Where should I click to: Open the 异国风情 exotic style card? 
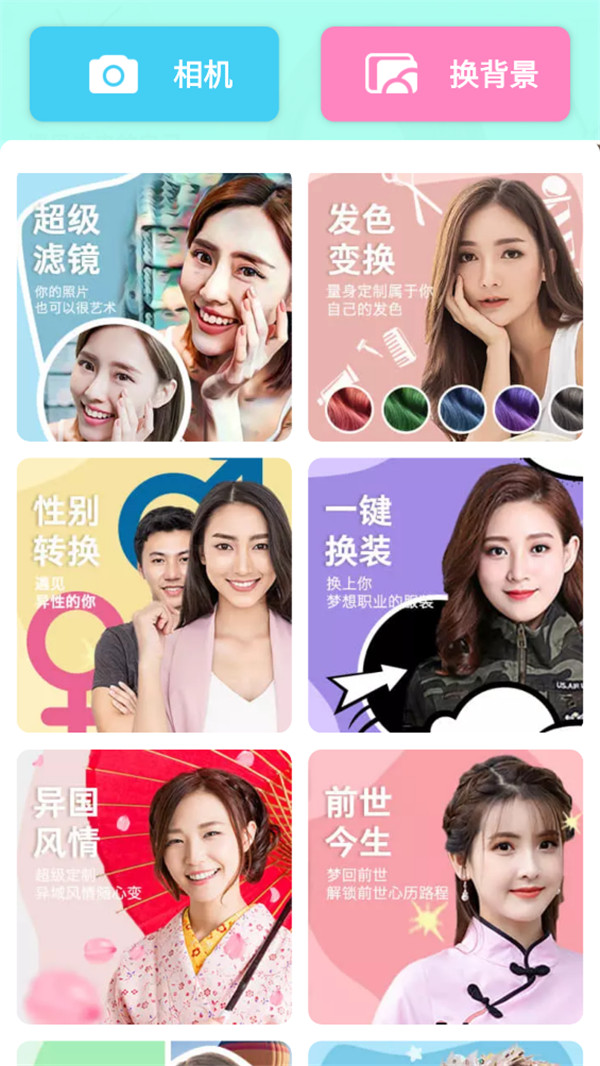tap(154, 886)
